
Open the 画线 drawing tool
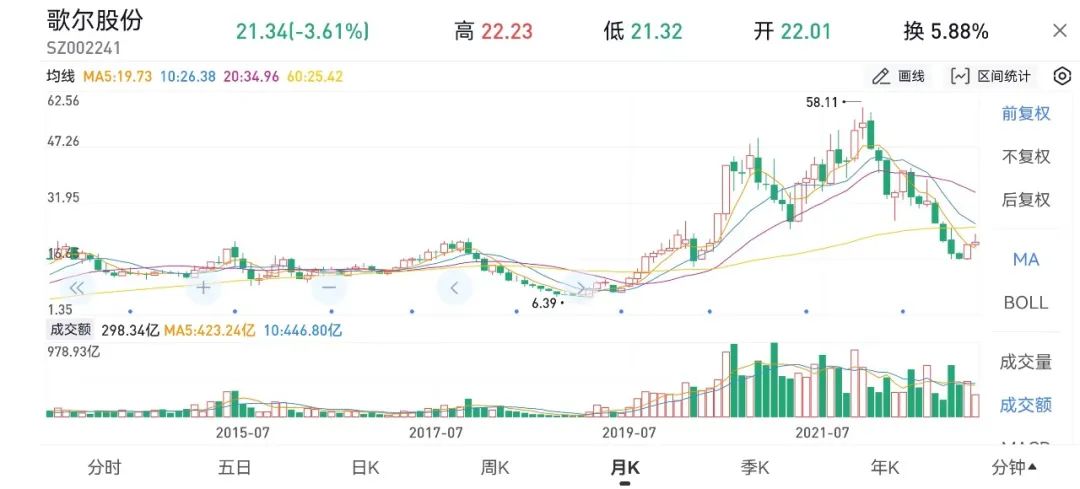coord(898,76)
